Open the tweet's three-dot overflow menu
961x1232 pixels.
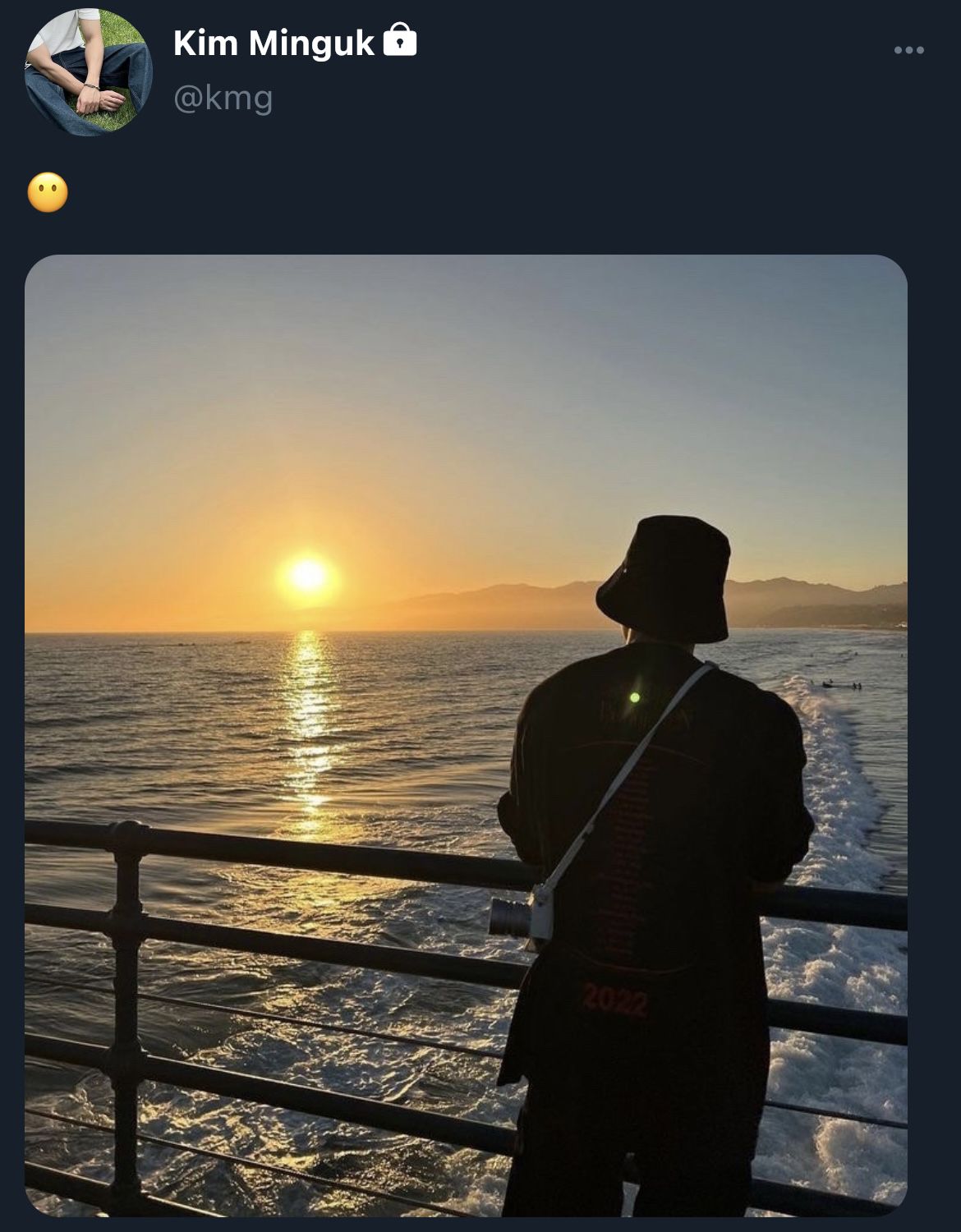click(x=908, y=51)
